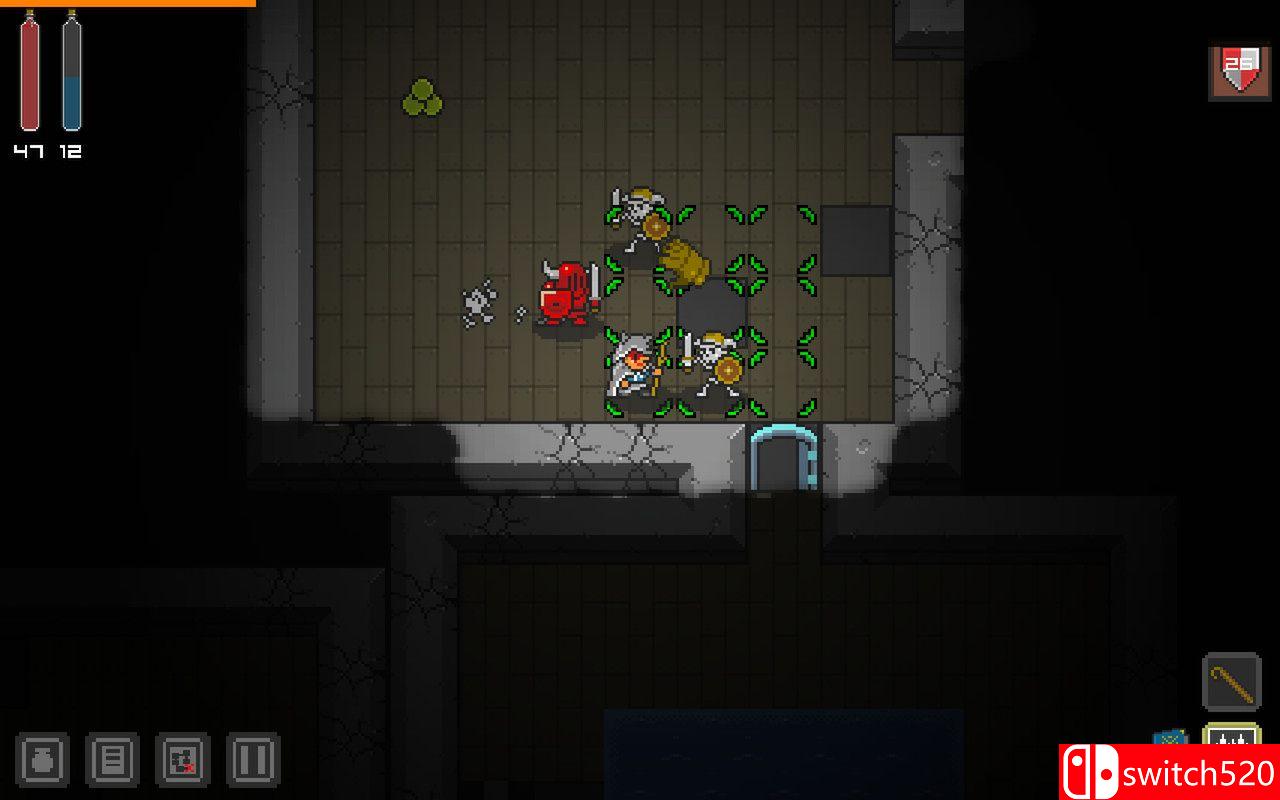Open the blue spellbook
1280x800 pixels.
pos(1170,738)
